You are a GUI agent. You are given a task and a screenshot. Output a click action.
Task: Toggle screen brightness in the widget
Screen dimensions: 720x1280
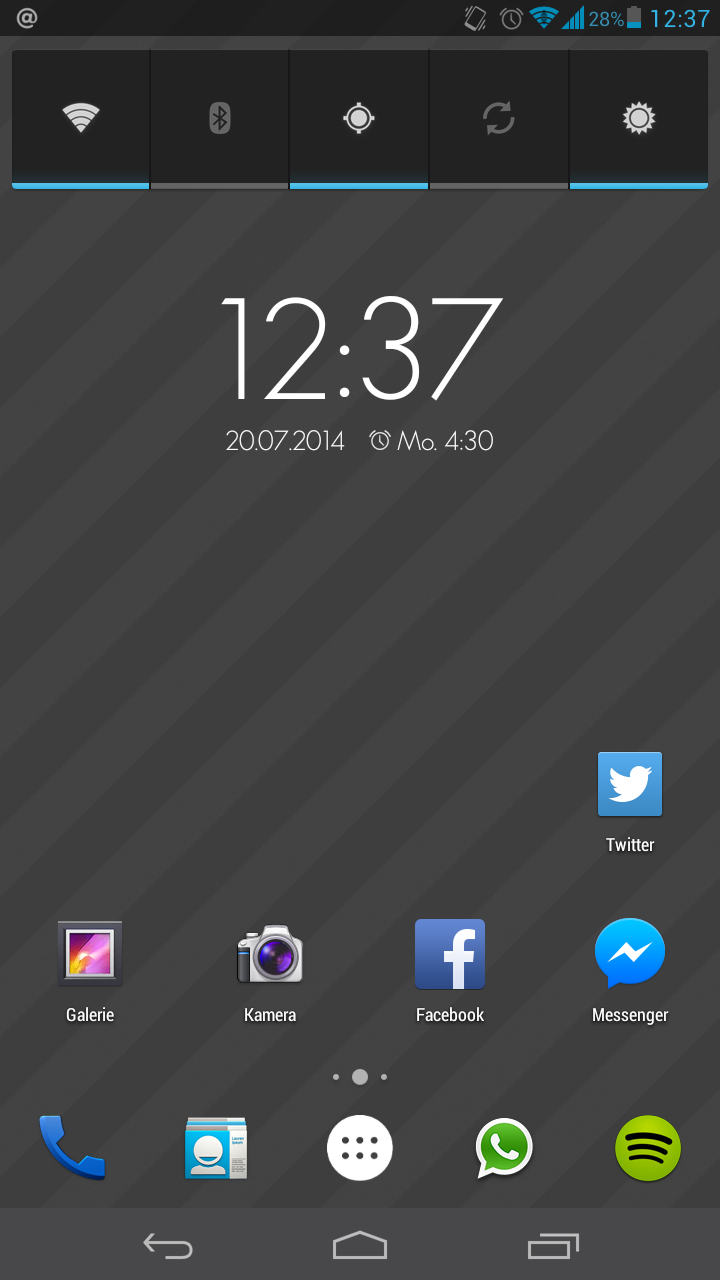(638, 118)
